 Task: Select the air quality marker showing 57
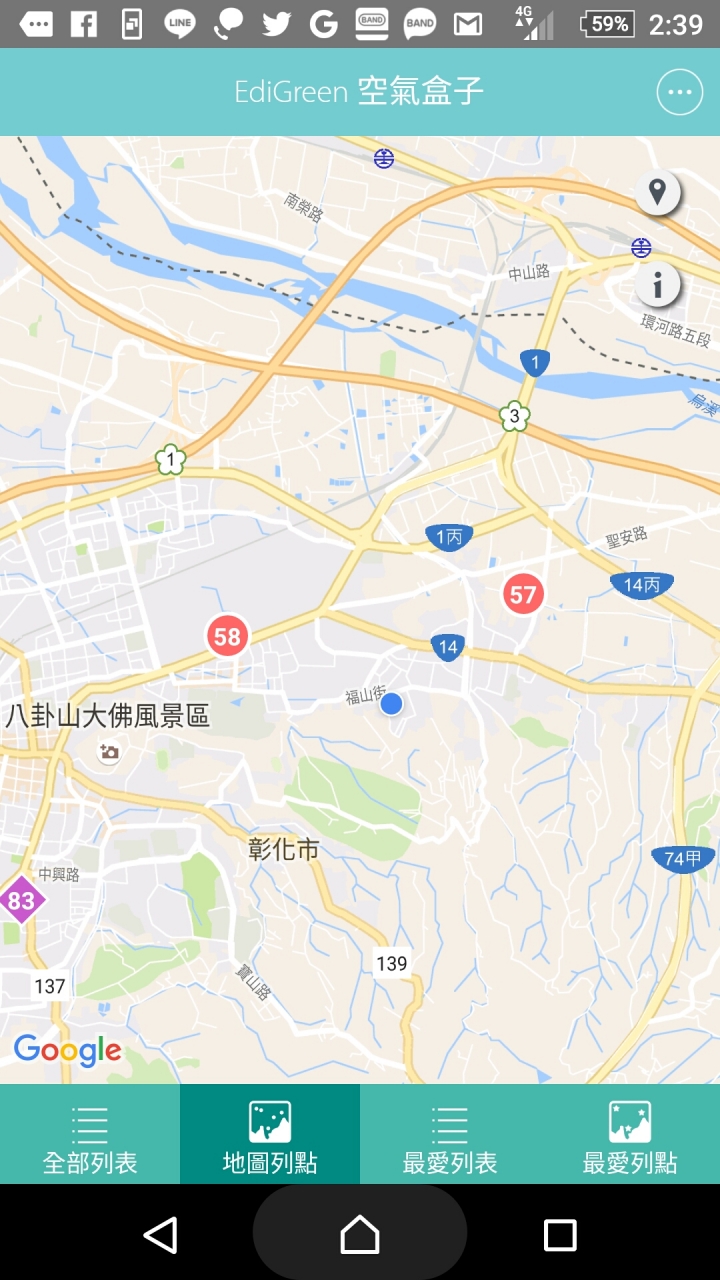[x=523, y=595]
